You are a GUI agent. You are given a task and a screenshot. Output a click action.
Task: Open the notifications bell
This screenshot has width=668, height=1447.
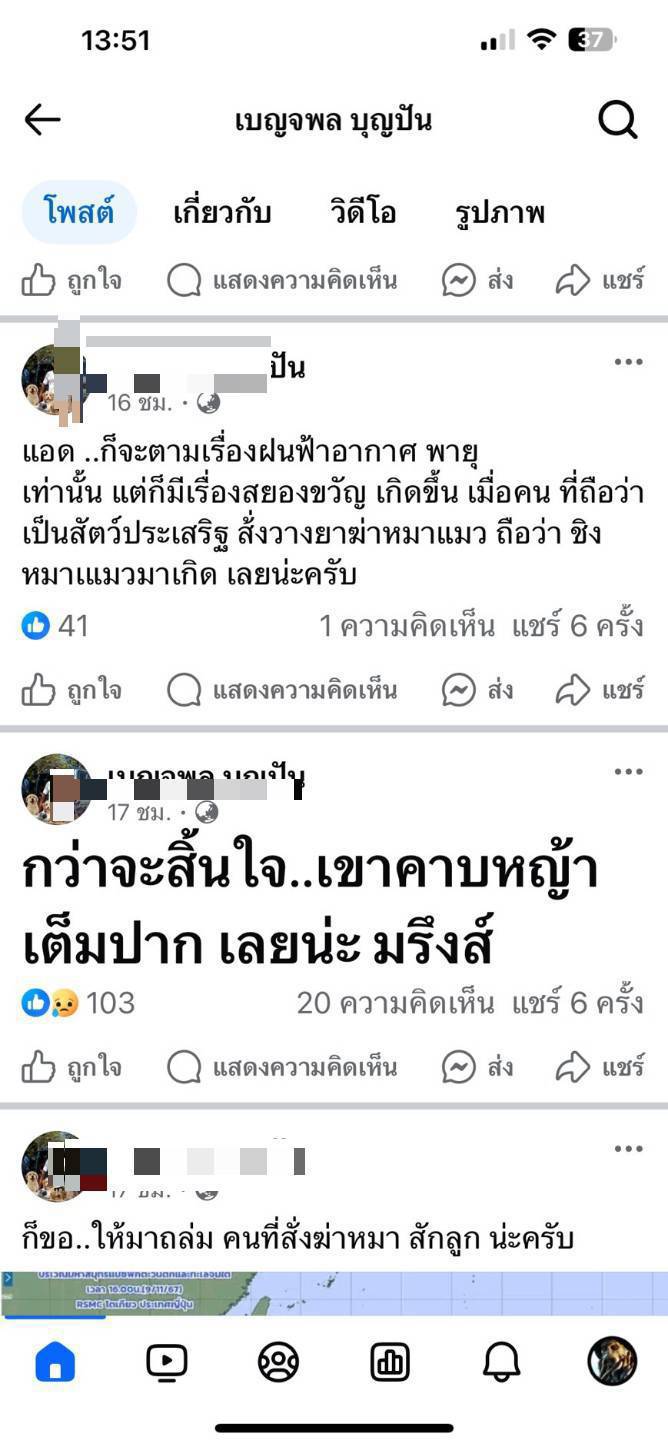pos(501,1362)
